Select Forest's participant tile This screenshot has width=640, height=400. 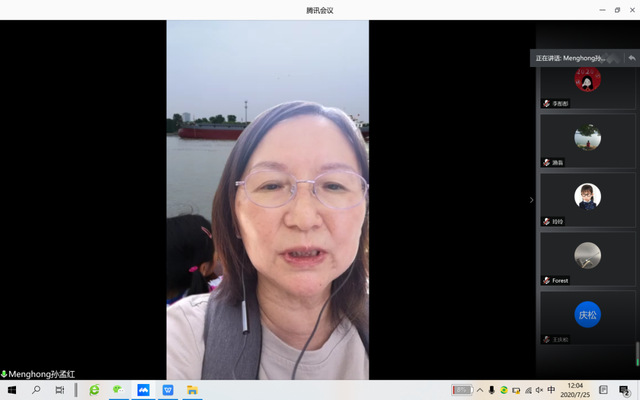587,259
